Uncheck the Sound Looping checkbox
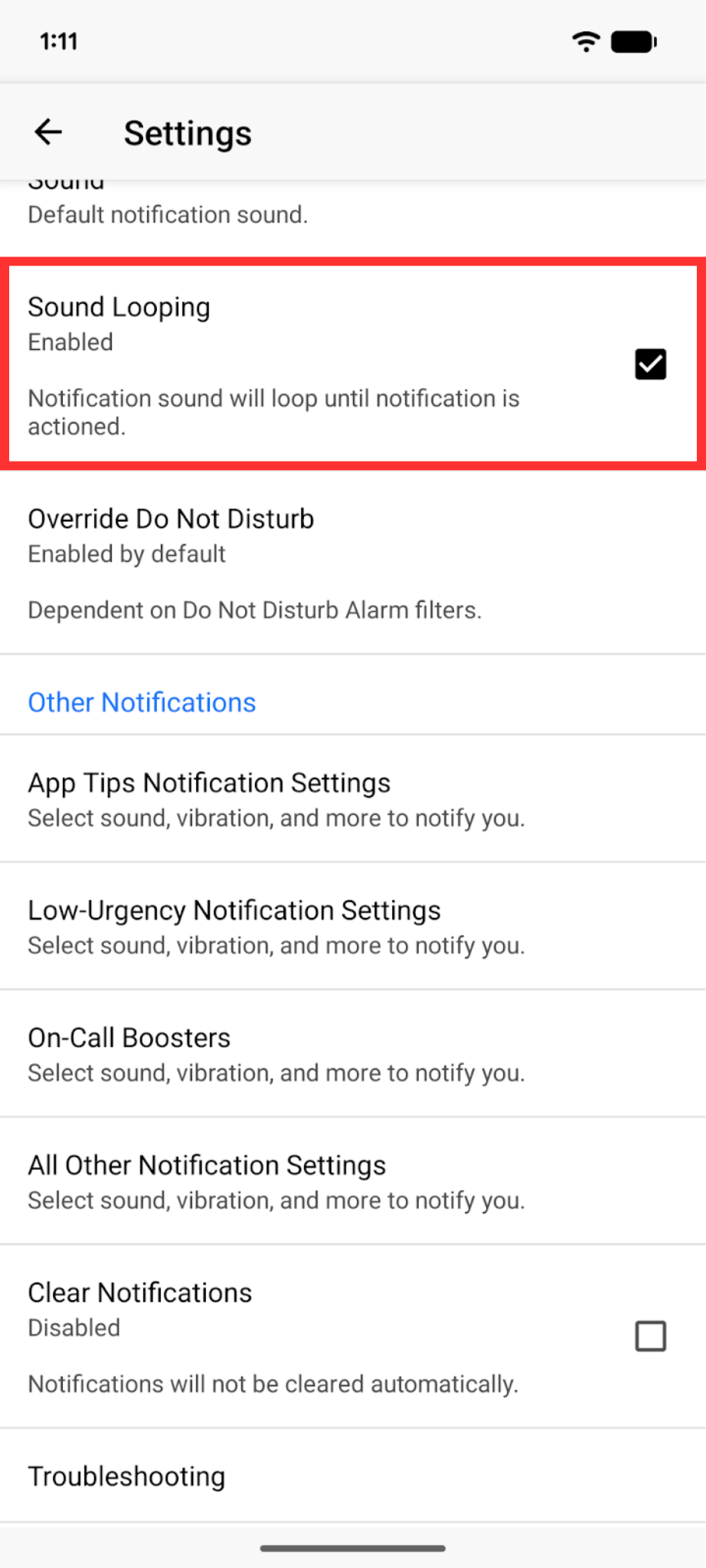 point(650,364)
